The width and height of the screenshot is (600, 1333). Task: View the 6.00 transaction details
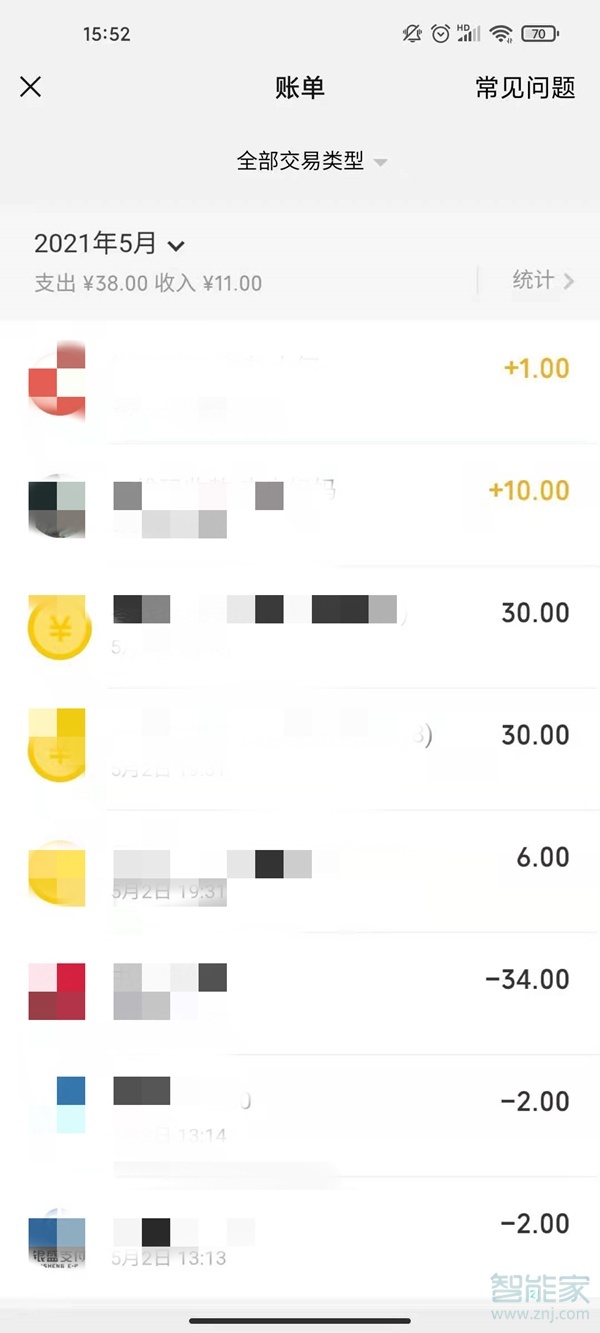(300, 872)
